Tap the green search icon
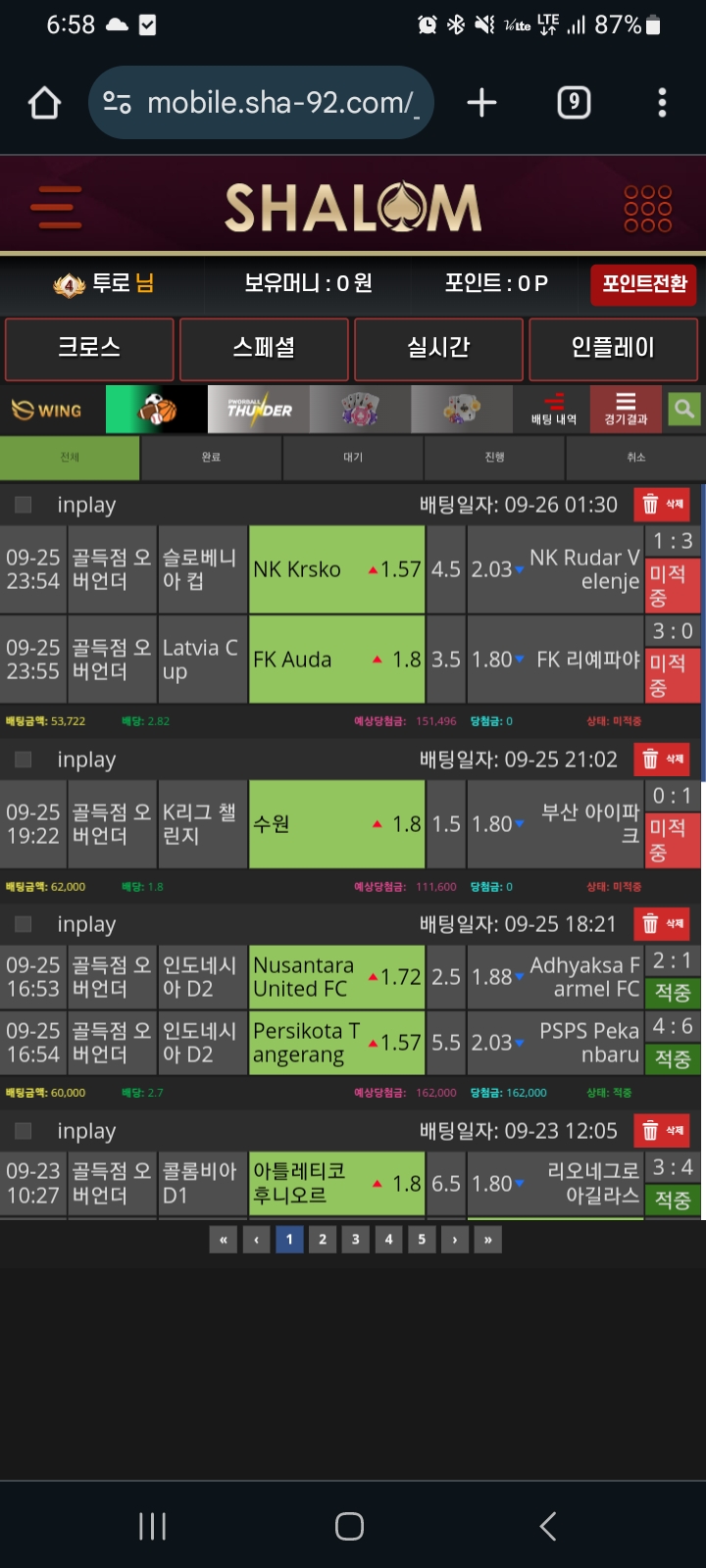The image size is (706, 1568). pyautogui.click(x=684, y=409)
